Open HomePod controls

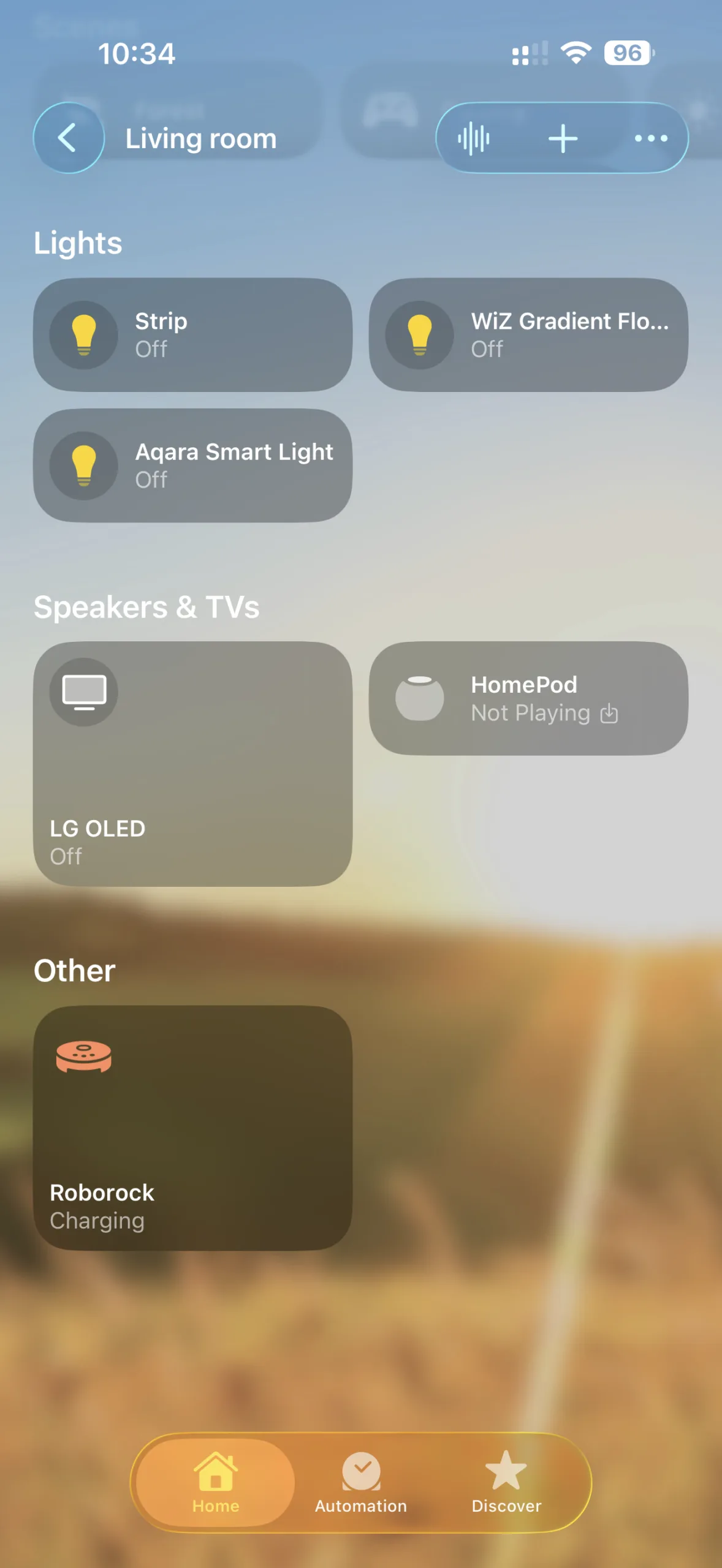528,698
